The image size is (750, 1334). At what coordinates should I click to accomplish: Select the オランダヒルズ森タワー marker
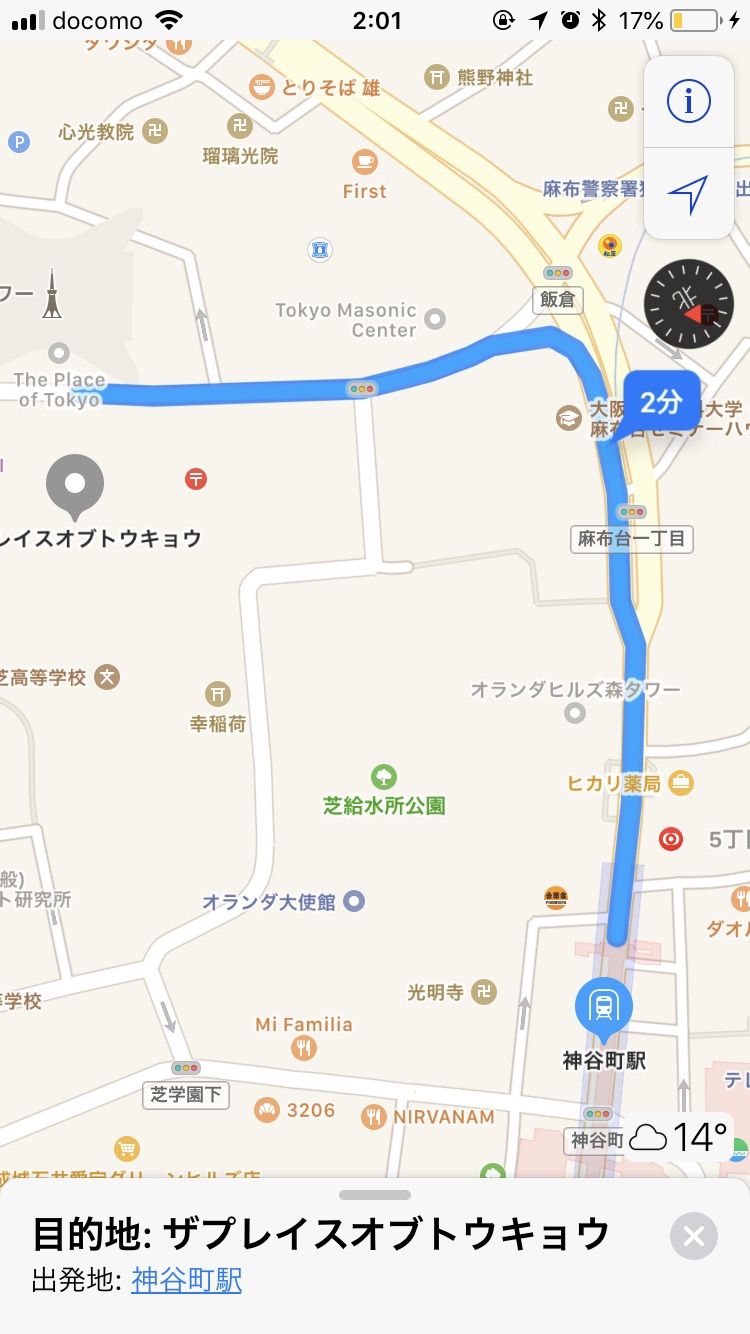[575, 713]
